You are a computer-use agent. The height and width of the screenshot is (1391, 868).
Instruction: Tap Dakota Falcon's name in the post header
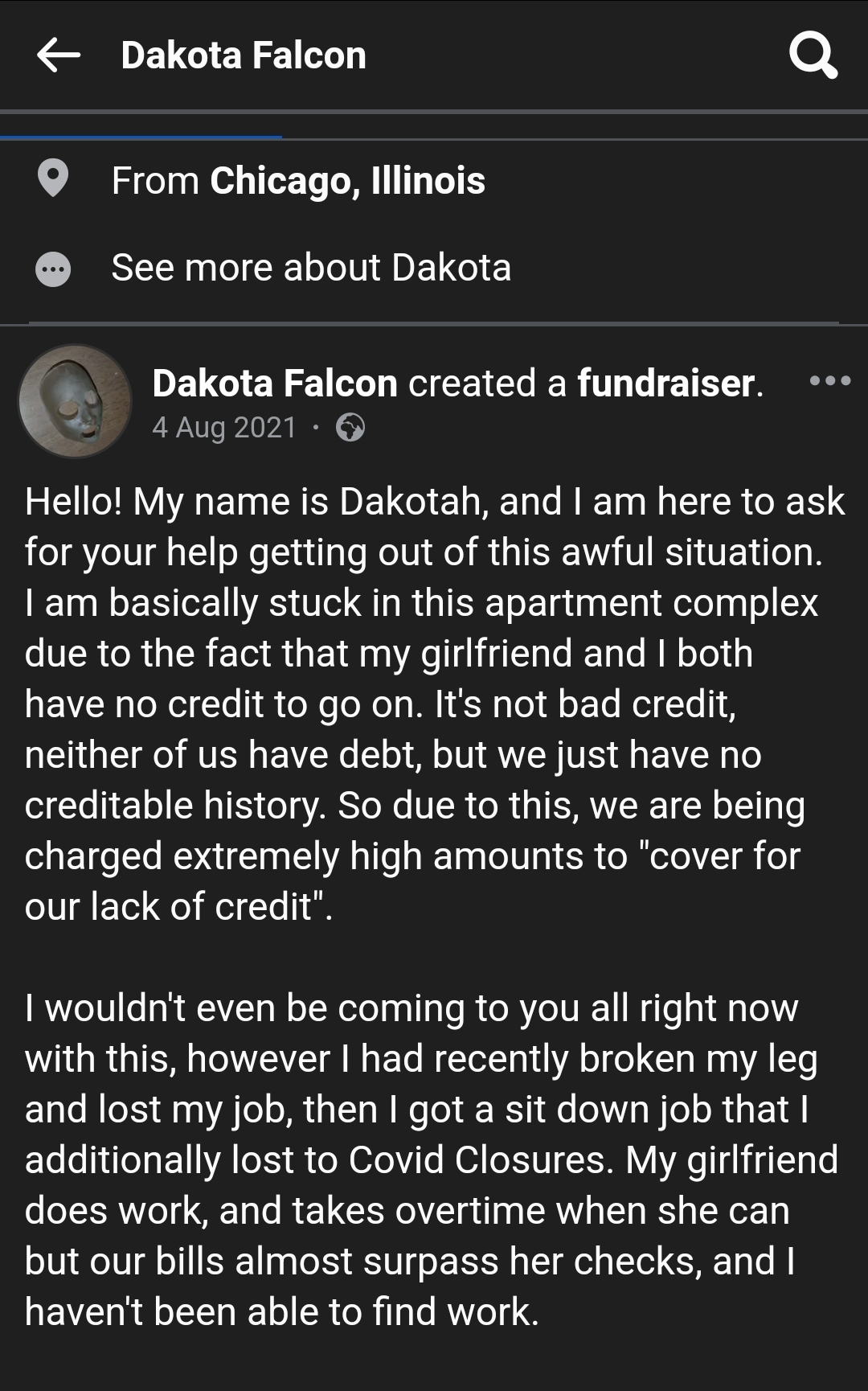click(275, 383)
